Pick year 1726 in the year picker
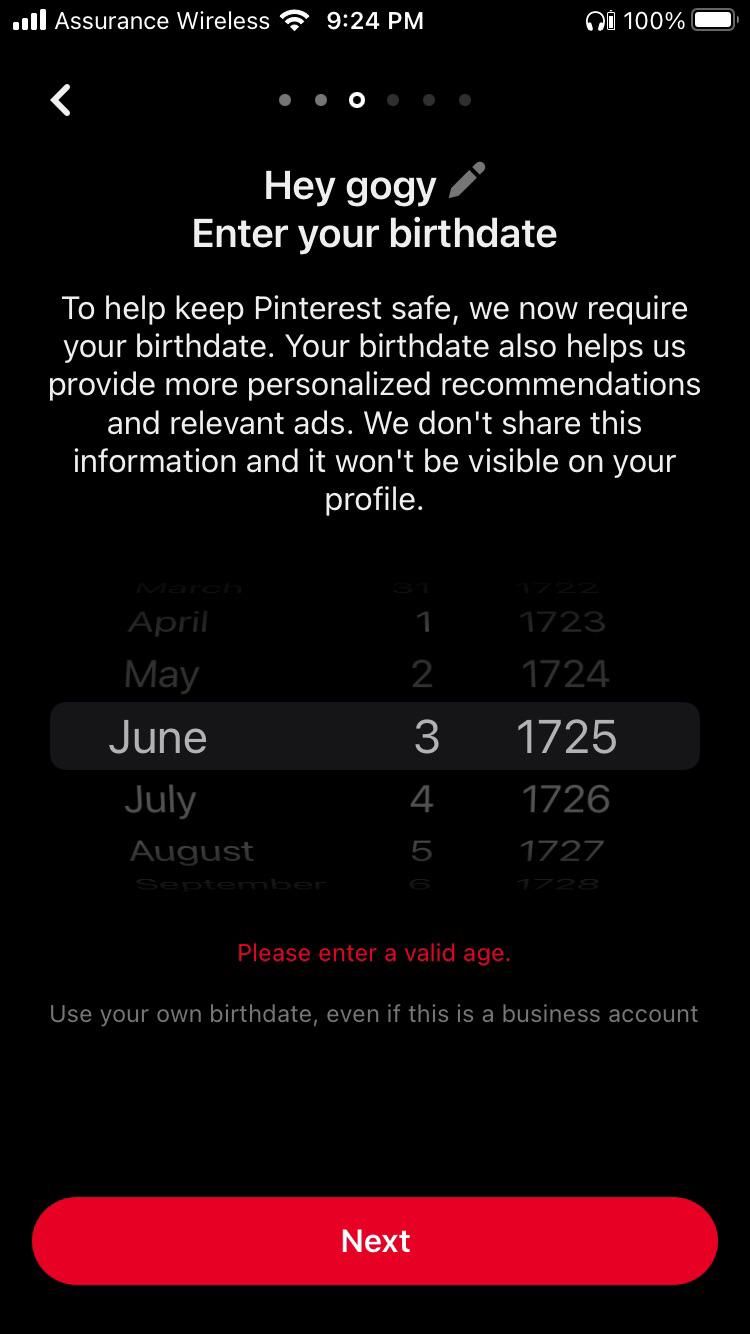750x1334 pixels. [x=565, y=799]
